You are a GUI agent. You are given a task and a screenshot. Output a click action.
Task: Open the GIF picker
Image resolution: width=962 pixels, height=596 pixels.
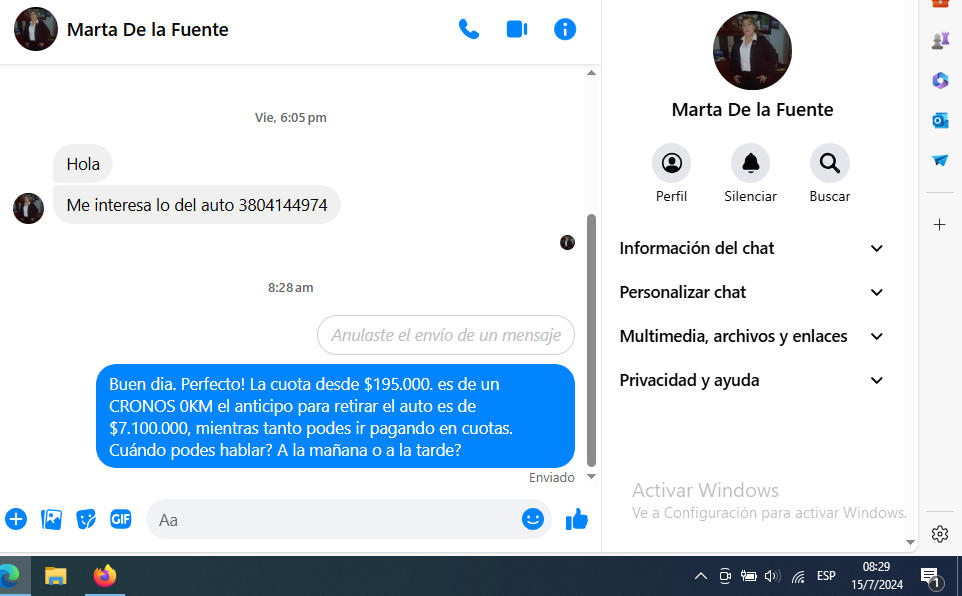(120, 519)
